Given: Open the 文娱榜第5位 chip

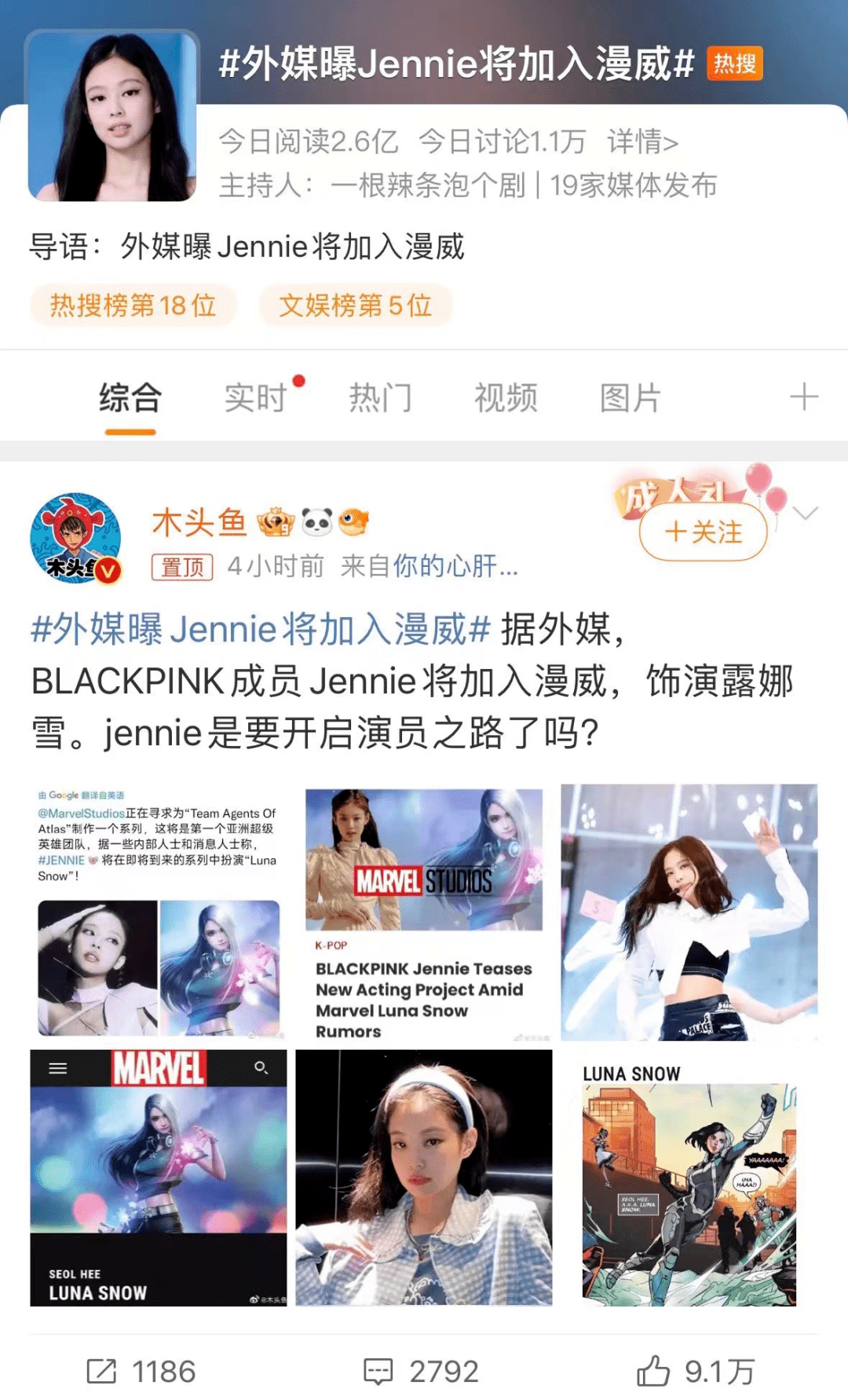Looking at the screenshot, I should point(356,305).
